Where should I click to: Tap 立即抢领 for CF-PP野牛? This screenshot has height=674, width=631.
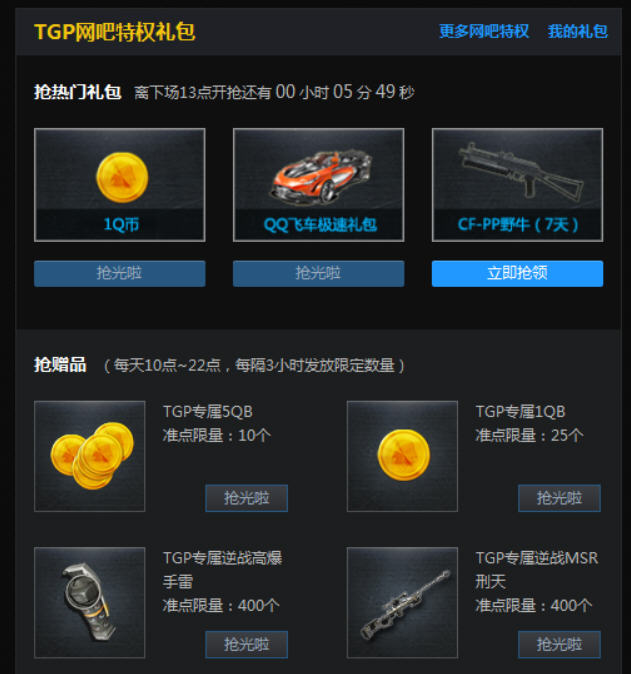tap(517, 273)
